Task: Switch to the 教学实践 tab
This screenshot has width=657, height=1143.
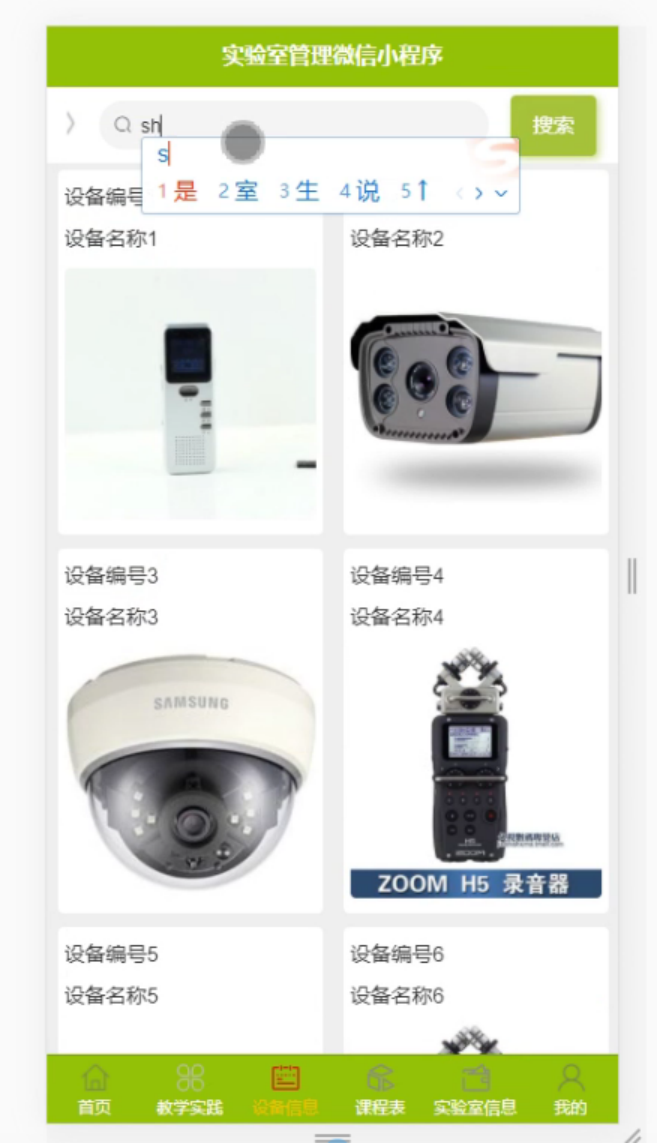Action: pyautogui.click(x=190, y=1090)
